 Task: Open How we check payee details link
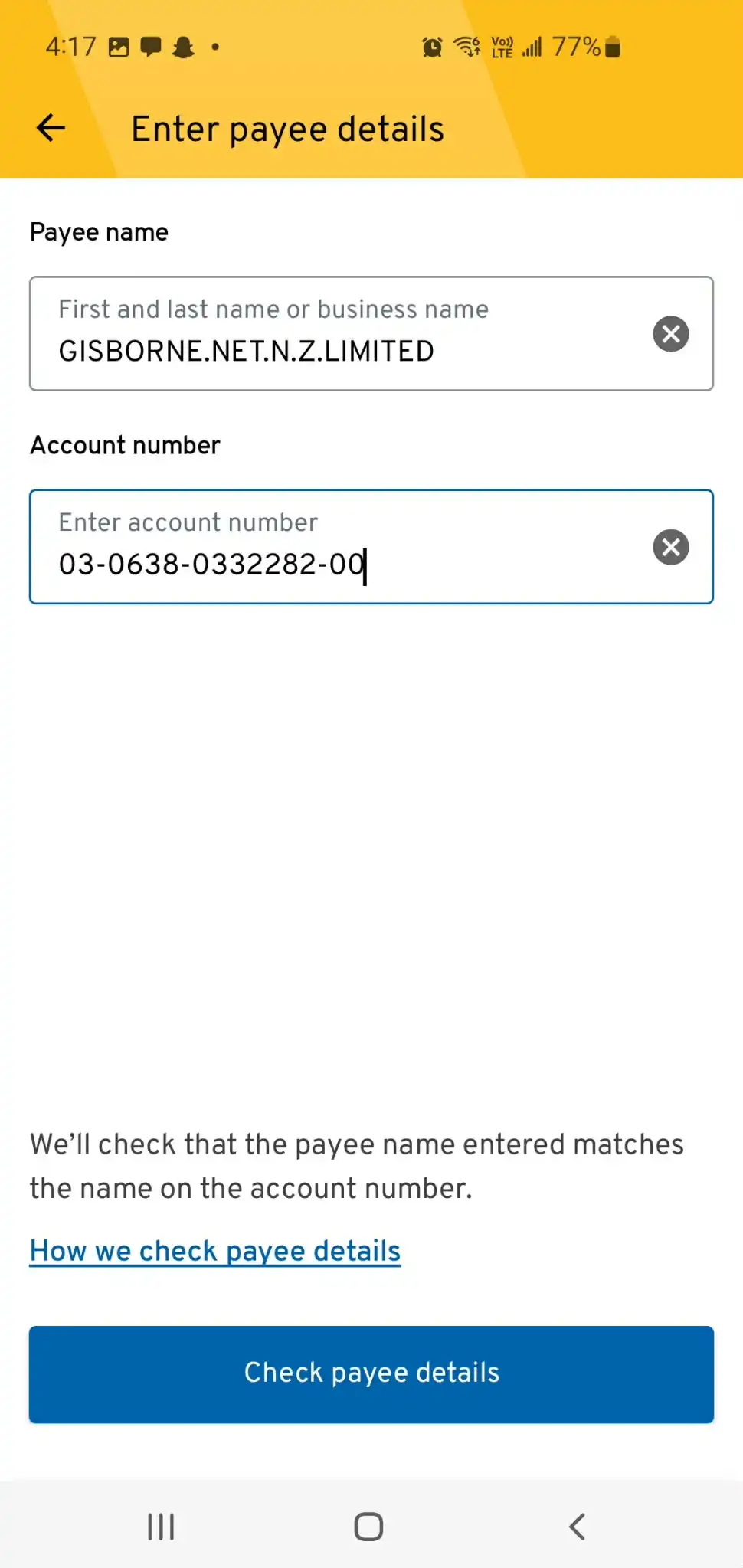[214, 1250]
